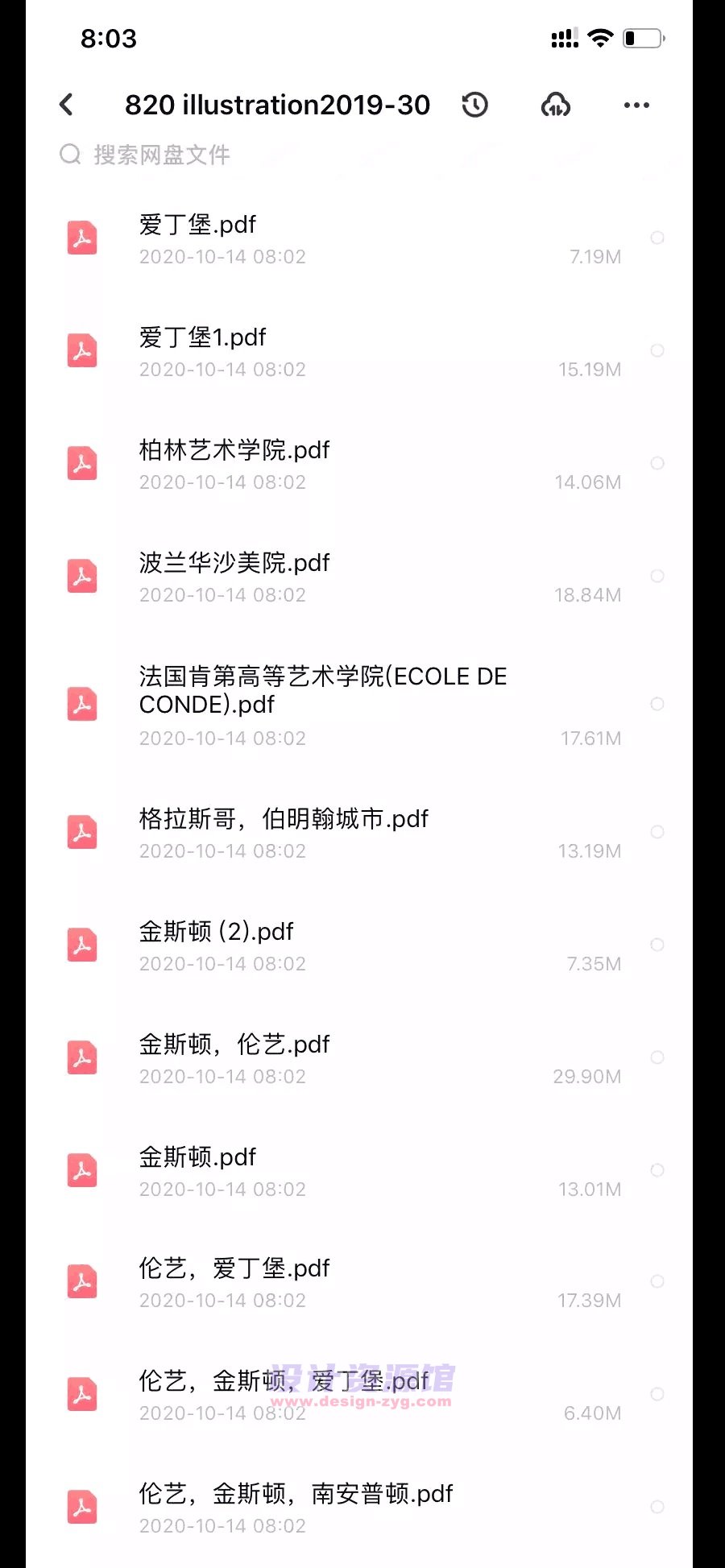725x1568 pixels.
Task: Open the ECOLE DE CONDE pdf file
Action: 358,705
